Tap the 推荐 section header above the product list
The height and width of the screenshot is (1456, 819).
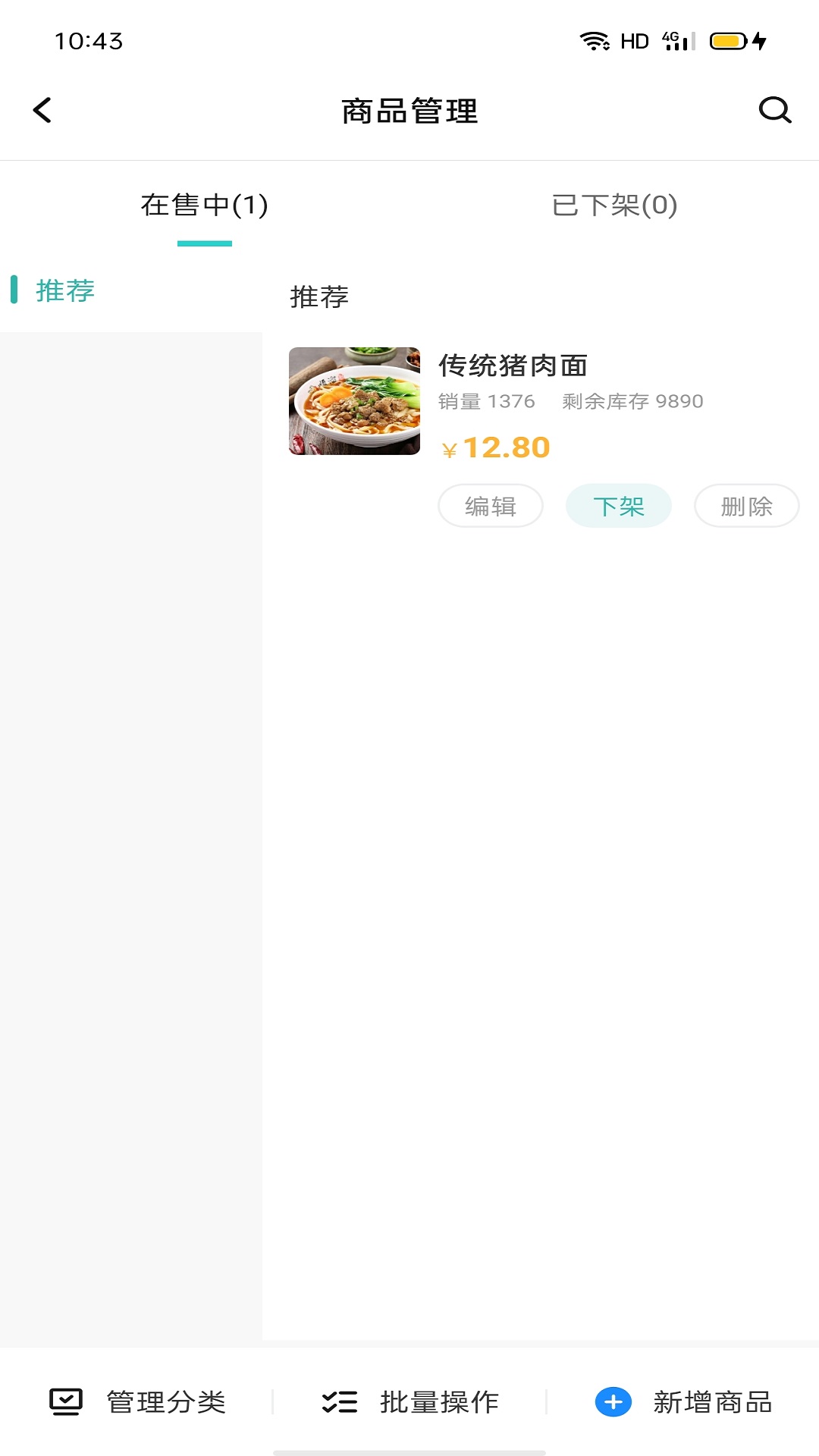[319, 296]
